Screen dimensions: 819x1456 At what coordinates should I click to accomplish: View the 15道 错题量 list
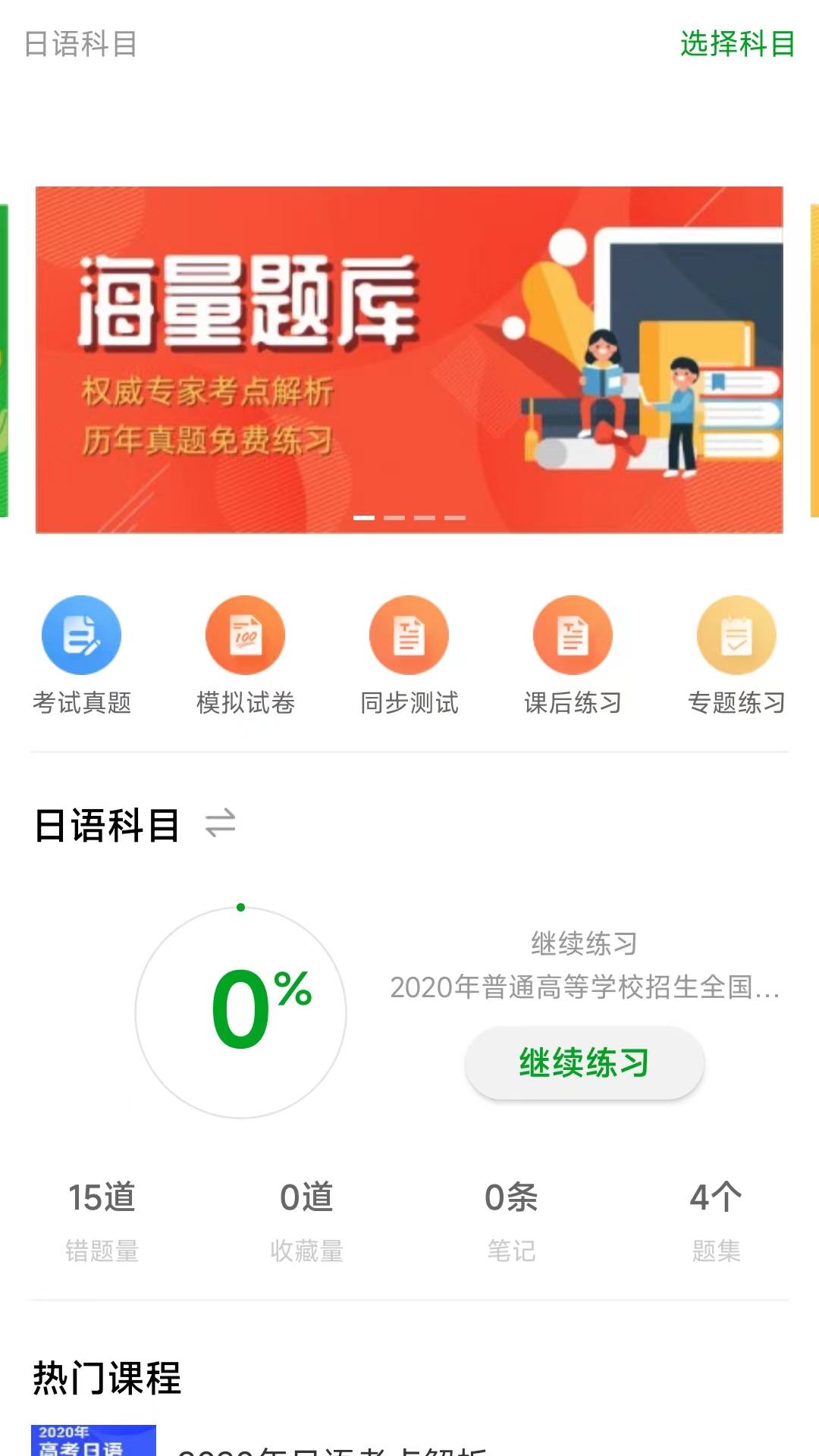(102, 1221)
